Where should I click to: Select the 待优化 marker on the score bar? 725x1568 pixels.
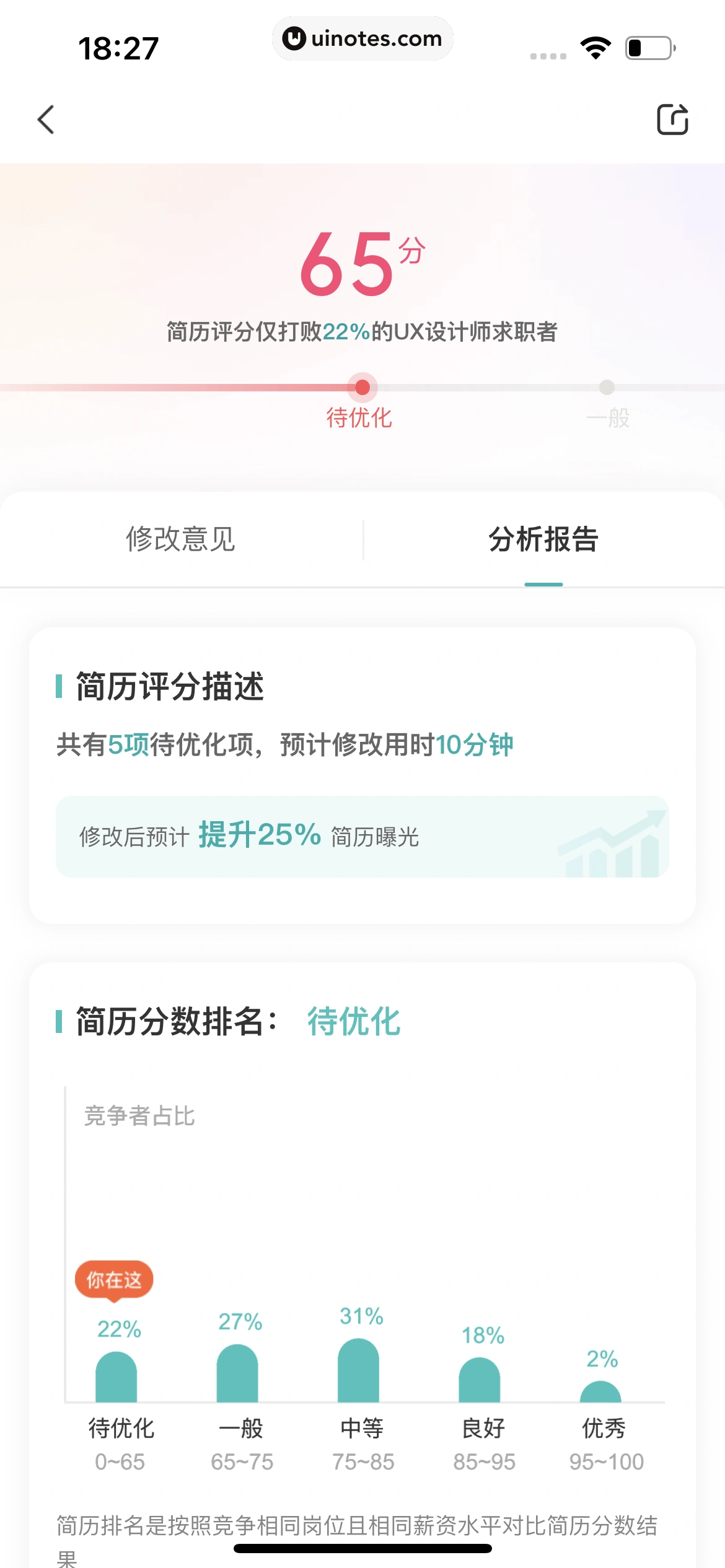(362, 388)
